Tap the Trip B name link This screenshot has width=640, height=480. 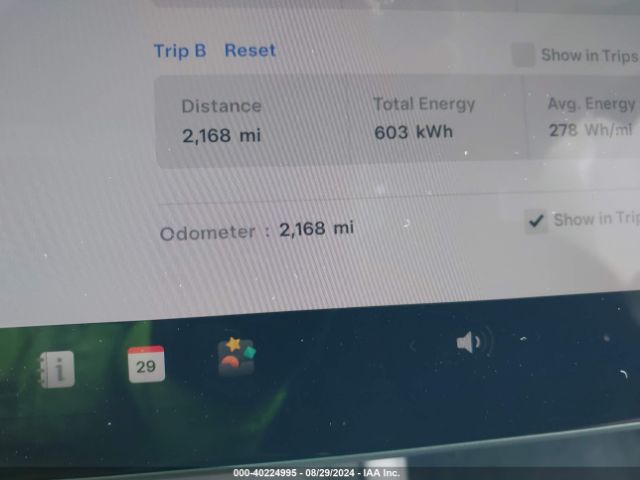(x=180, y=50)
